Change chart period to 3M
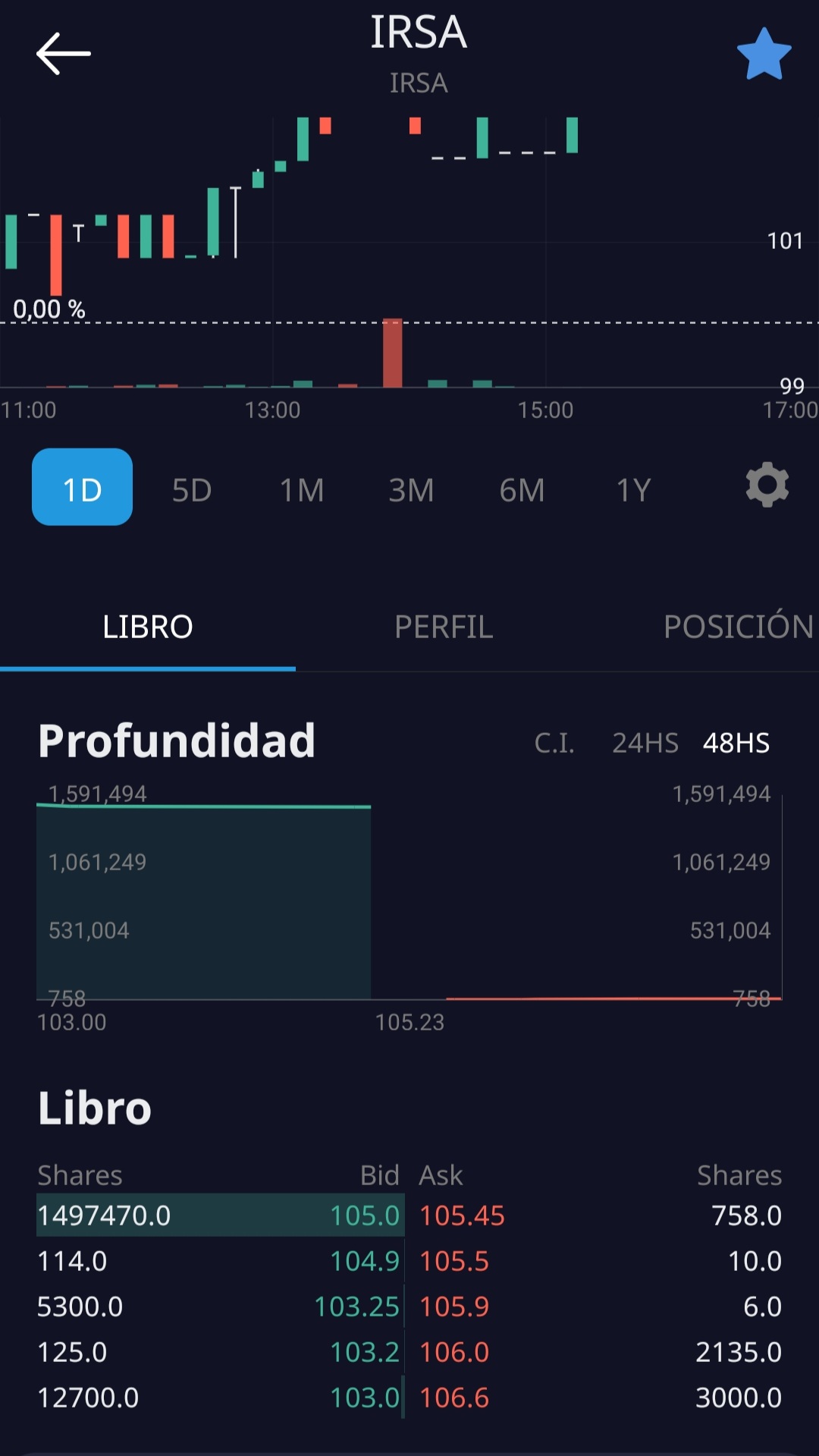The height and width of the screenshot is (1456, 819). 411,490
